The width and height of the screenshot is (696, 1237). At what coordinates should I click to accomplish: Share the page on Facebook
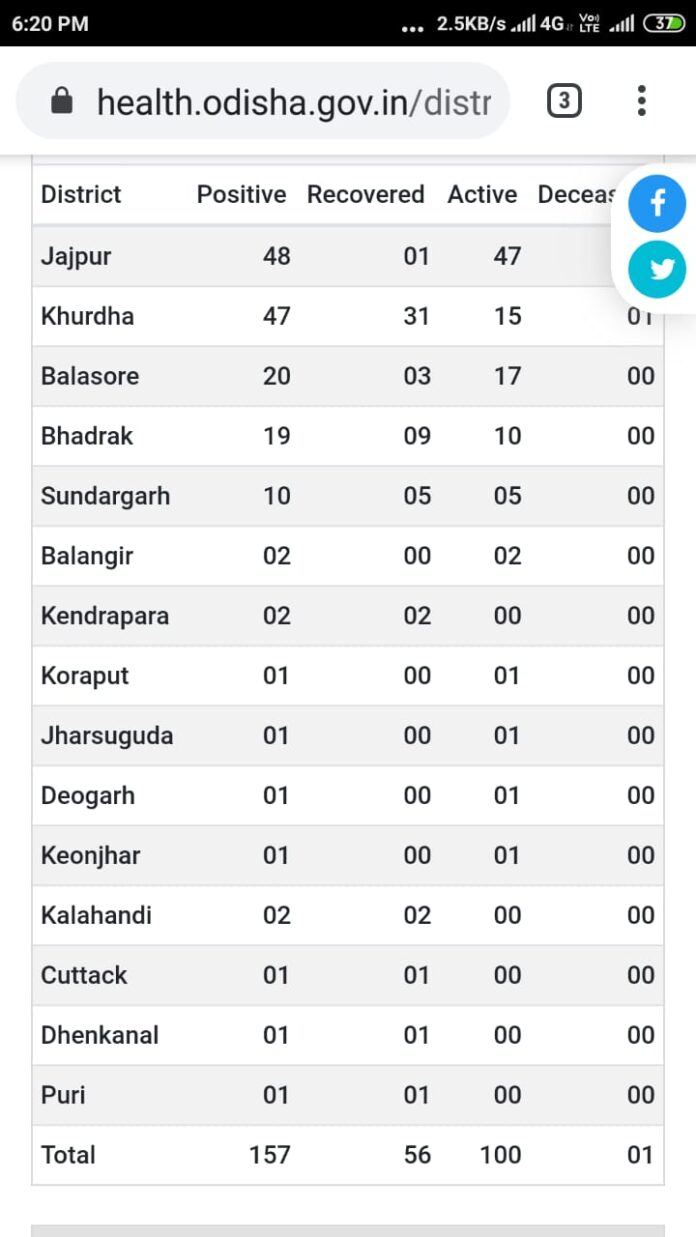[657, 204]
